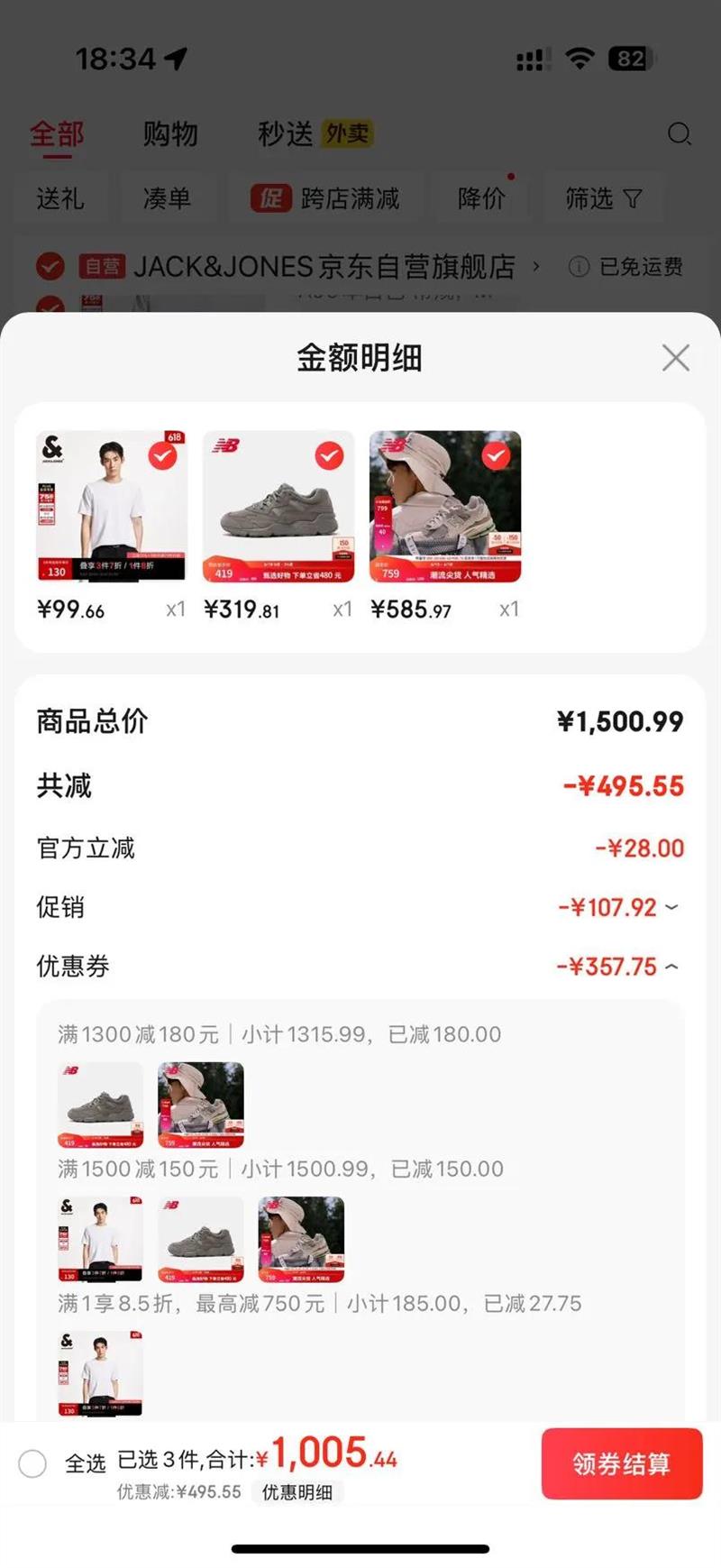Screen dimensions: 721x1568
Task: Tap 领券结算 to check out
Action: click(x=621, y=1463)
